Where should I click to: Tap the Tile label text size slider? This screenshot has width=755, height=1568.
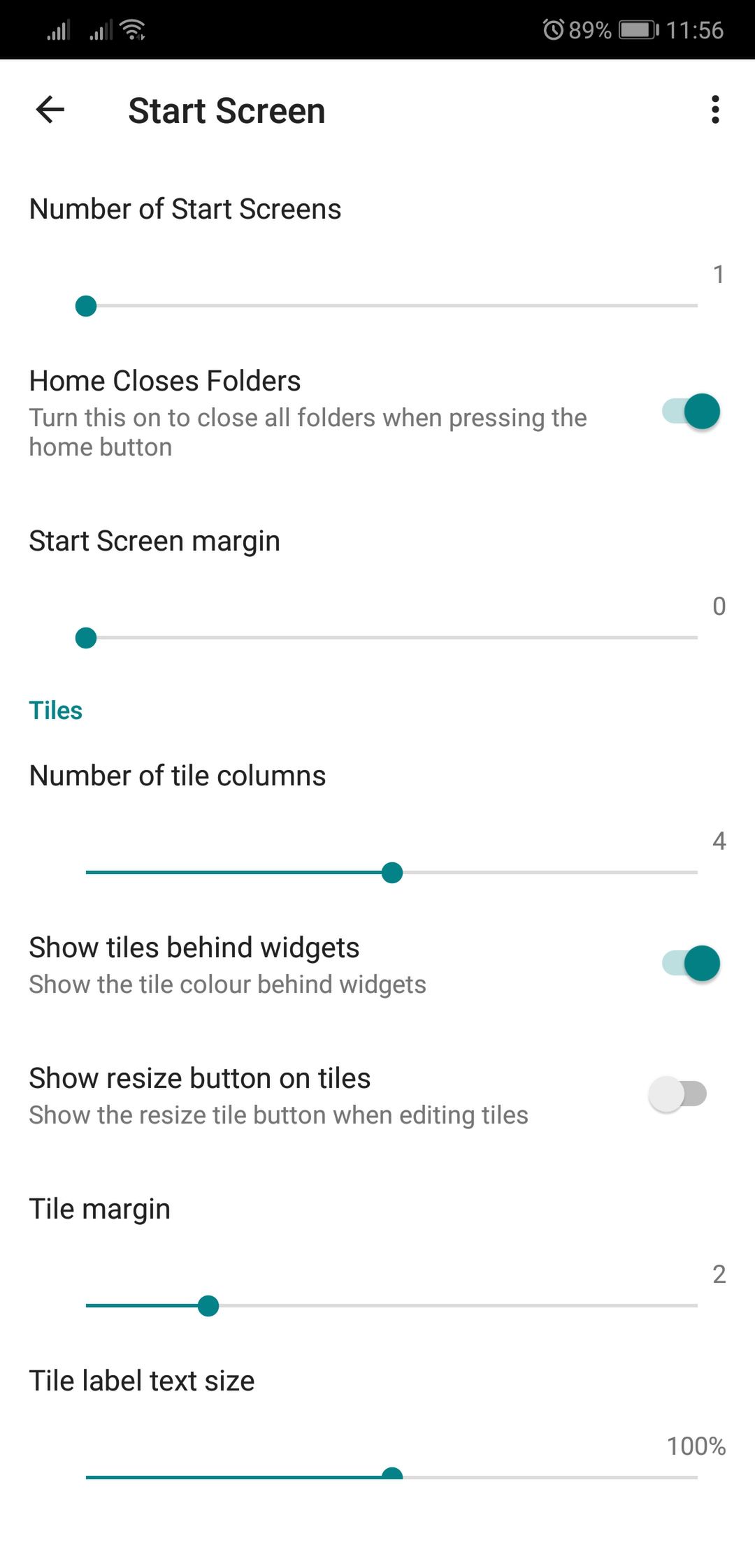coord(391,1477)
